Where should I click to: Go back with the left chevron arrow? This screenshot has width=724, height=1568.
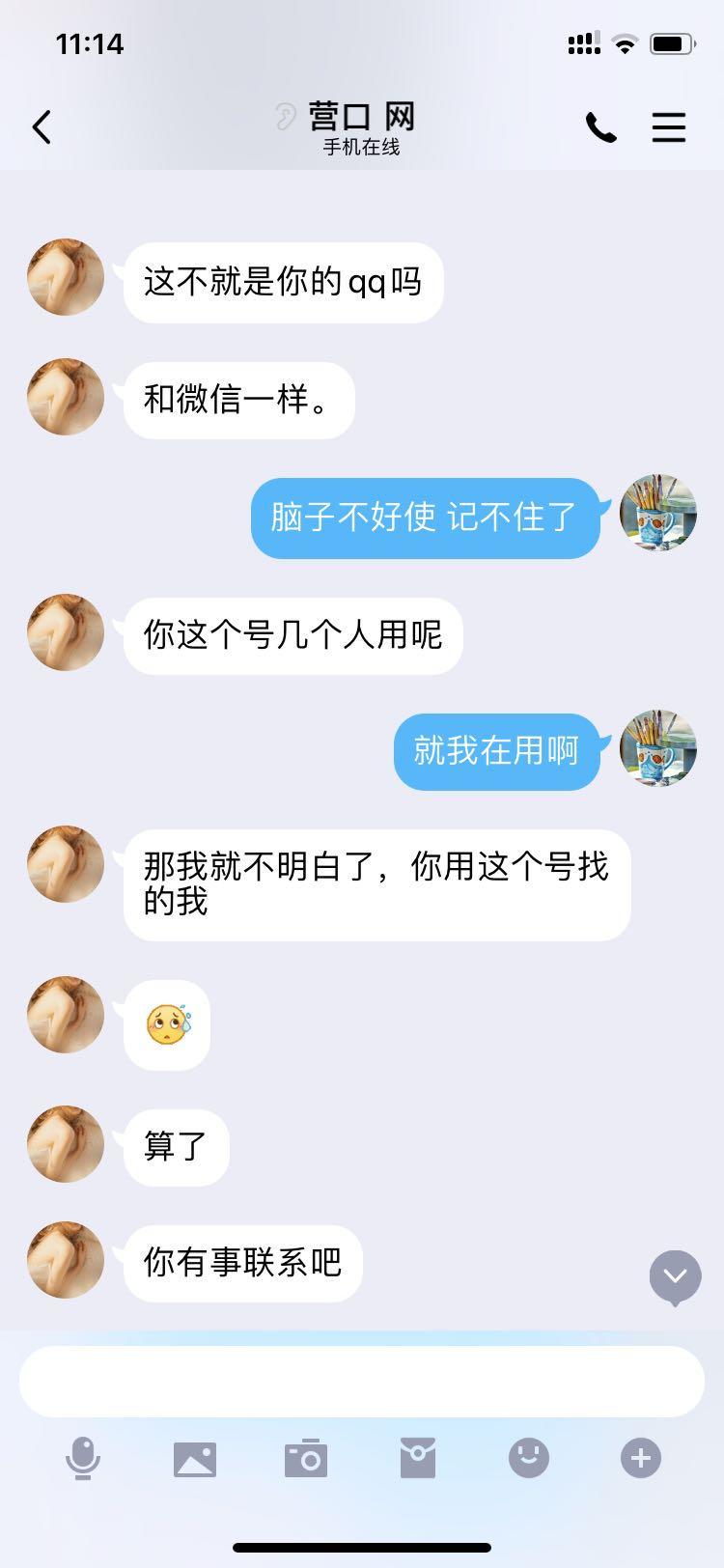point(41,126)
